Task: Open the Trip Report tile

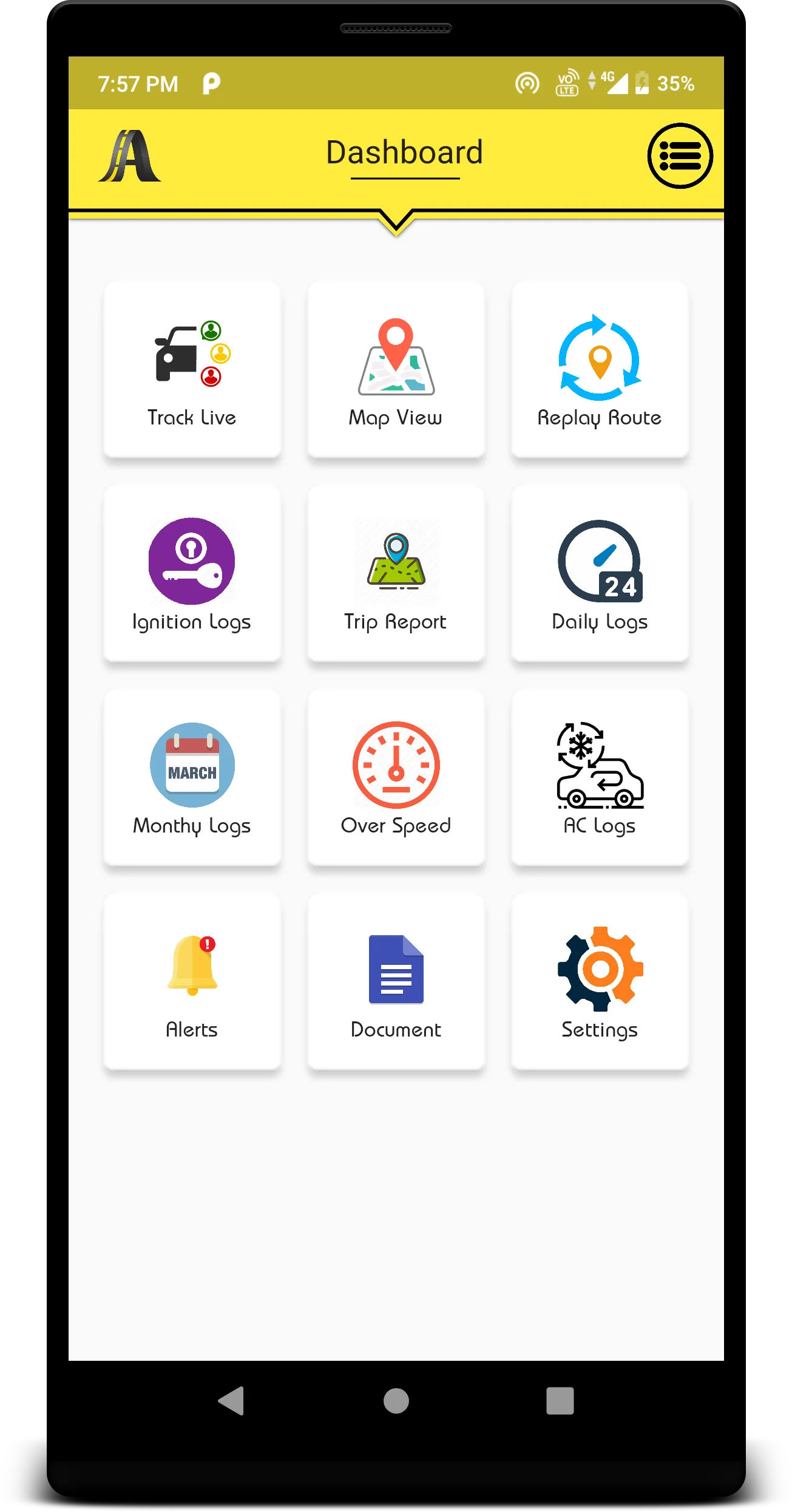Action: tap(396, 573)
